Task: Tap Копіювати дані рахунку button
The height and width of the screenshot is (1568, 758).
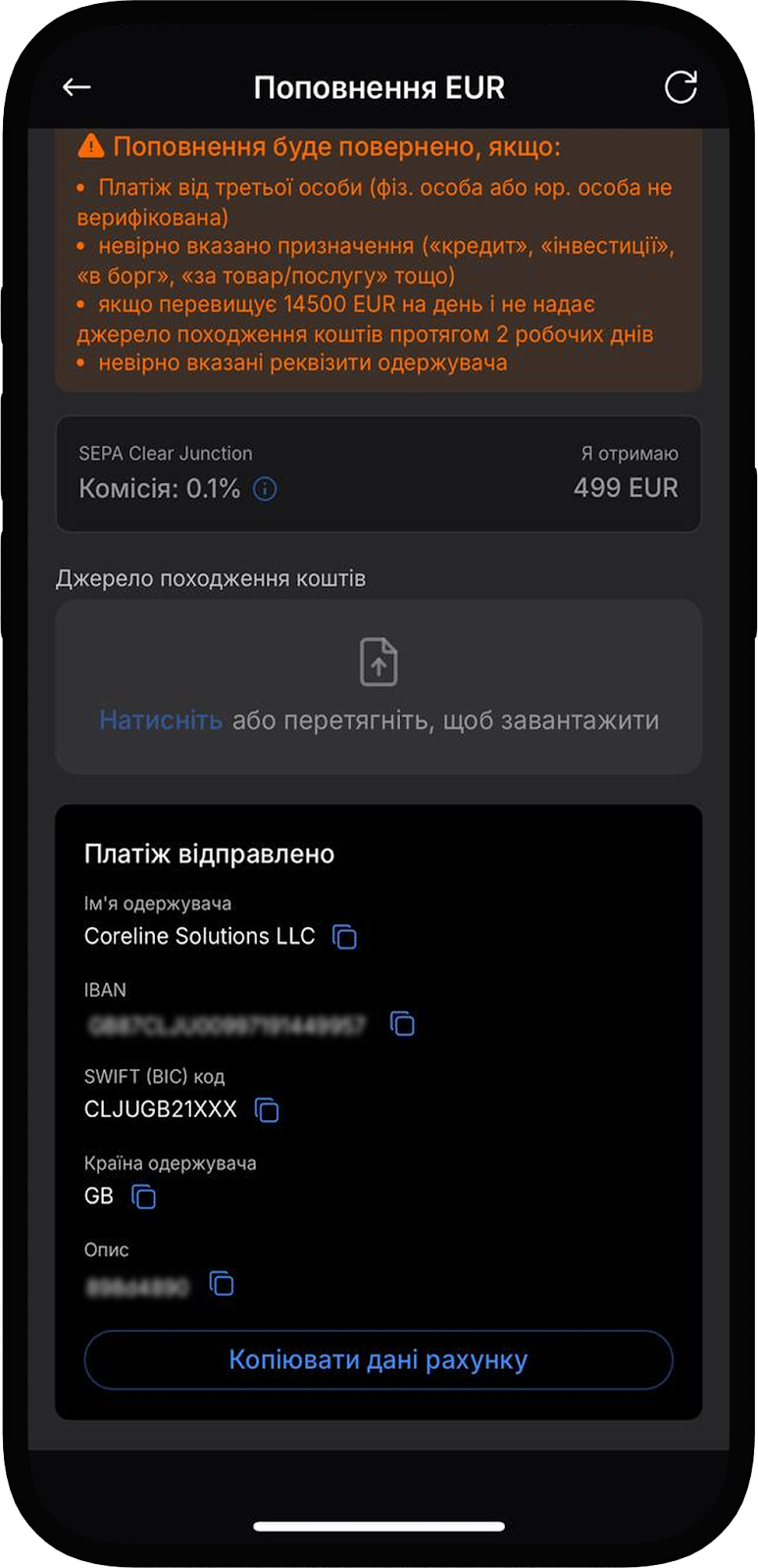Action: [x=379, y=1359]
